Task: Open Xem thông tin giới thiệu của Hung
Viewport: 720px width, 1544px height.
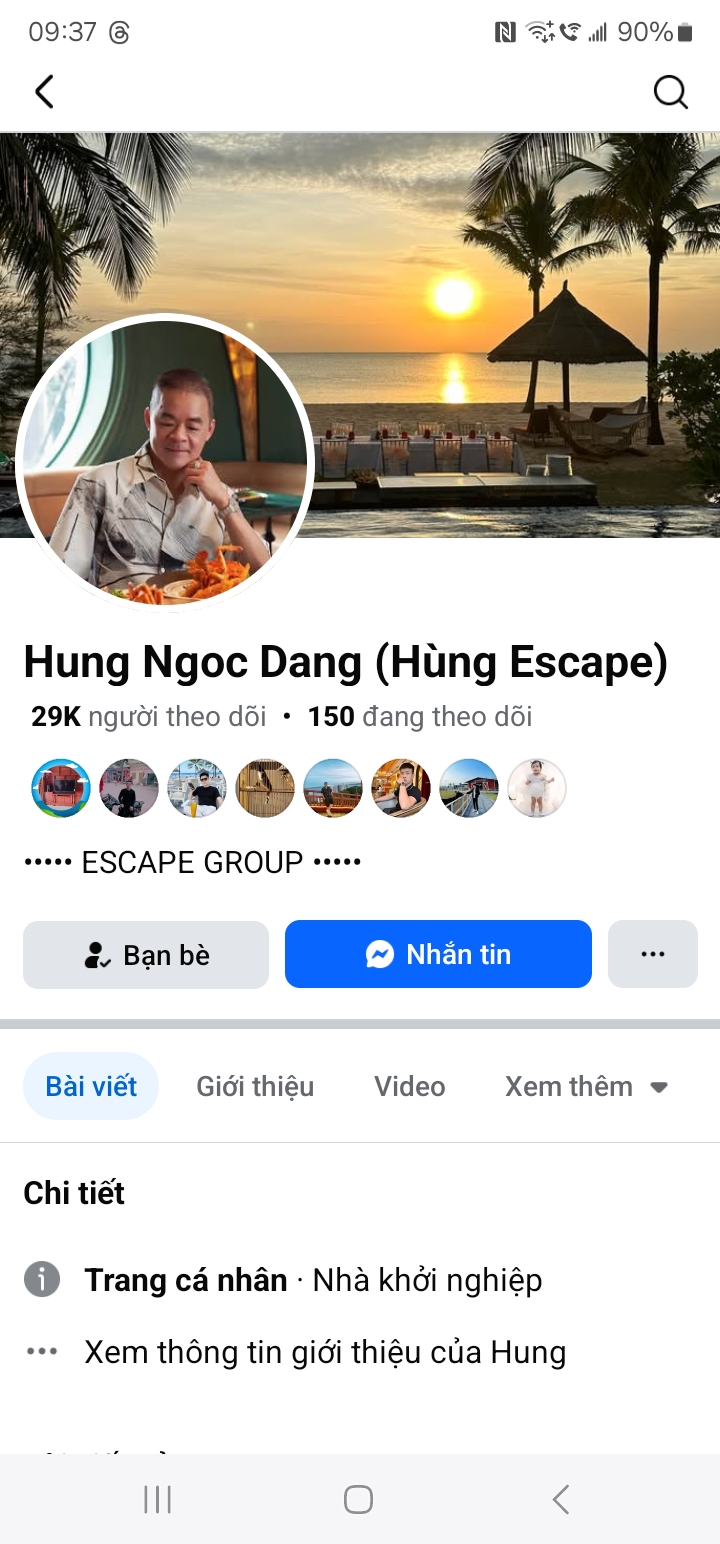Action: coord(324,1351)
